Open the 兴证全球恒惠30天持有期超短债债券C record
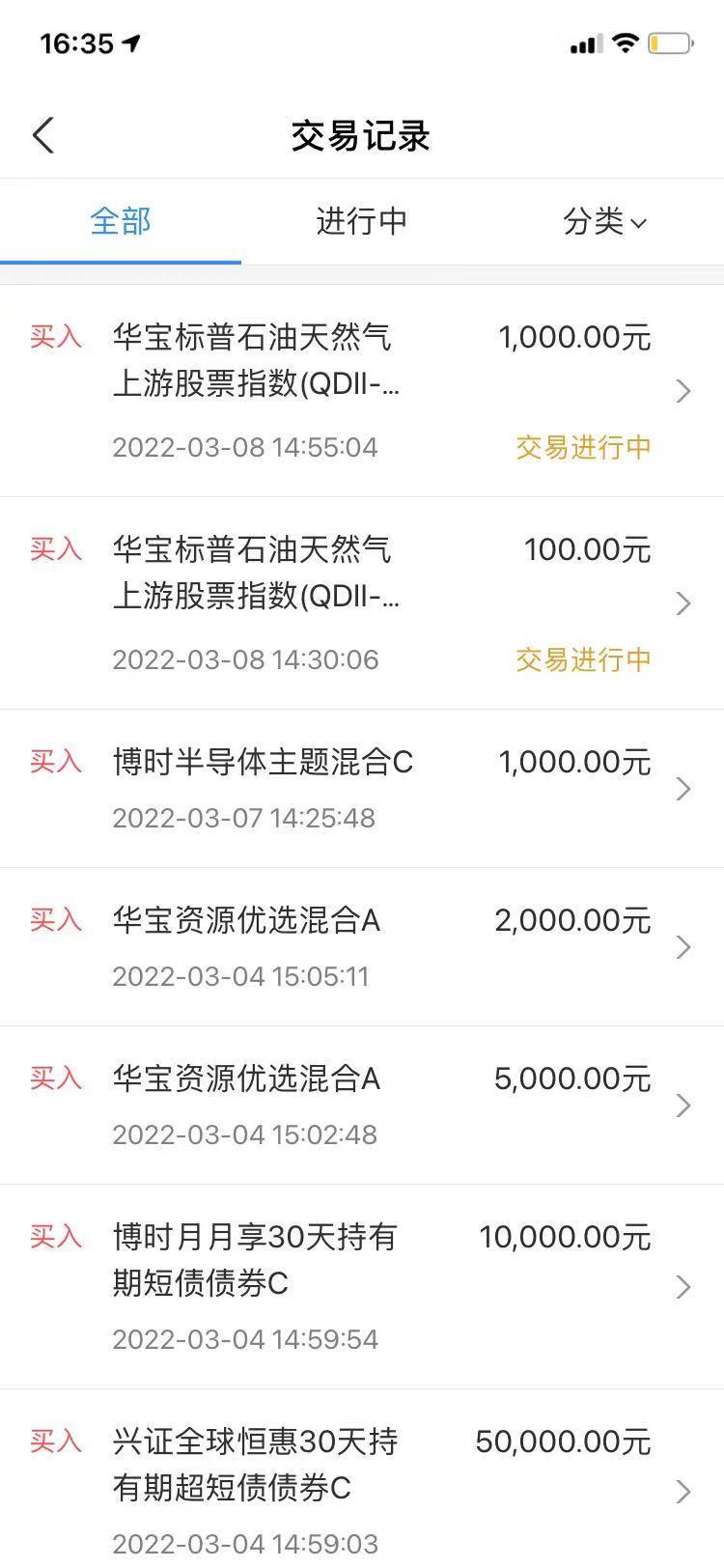Viewport: 724px width, 1568px height. (361, 1487)
